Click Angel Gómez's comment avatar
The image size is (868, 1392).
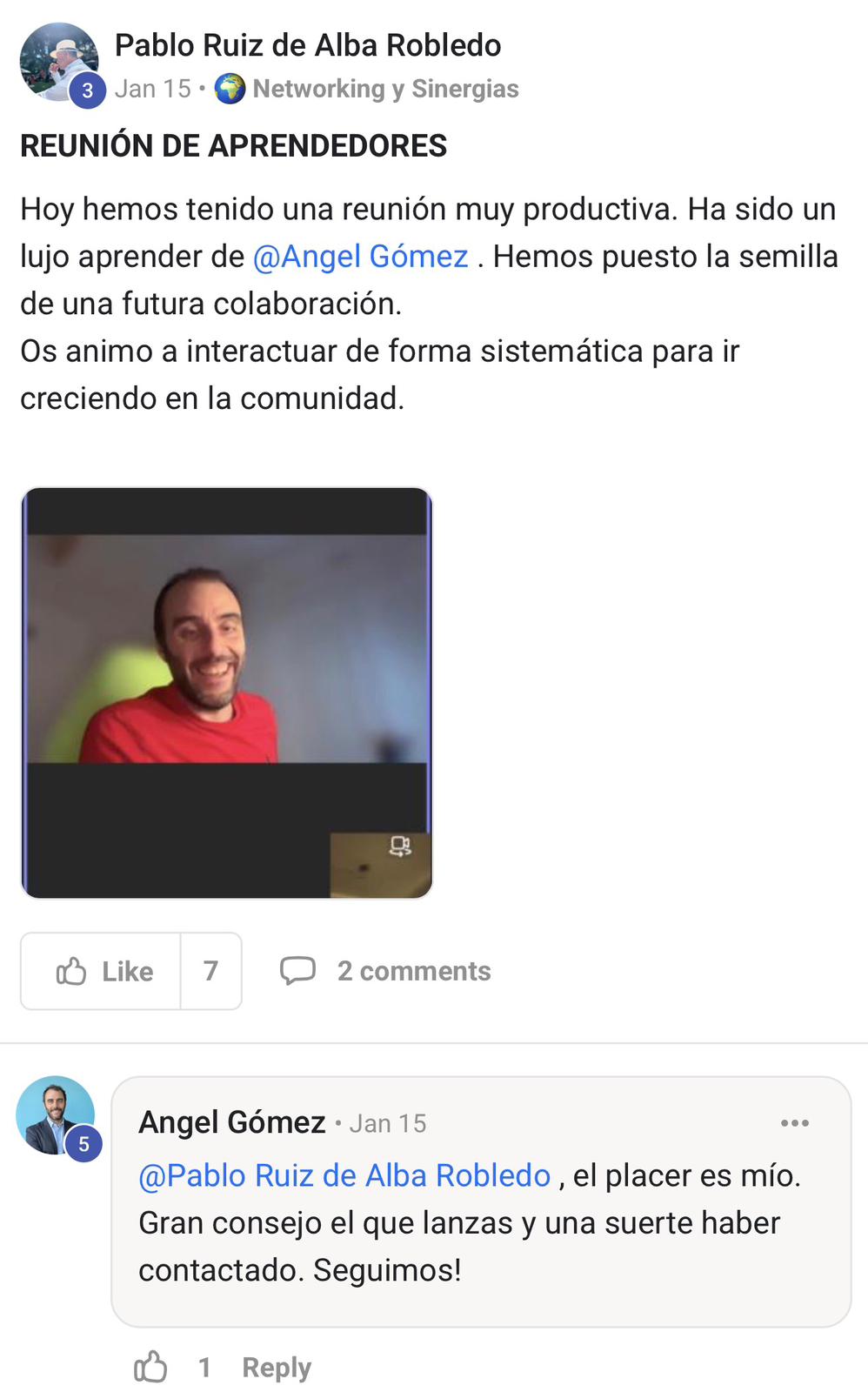[x=54, y=1118]
